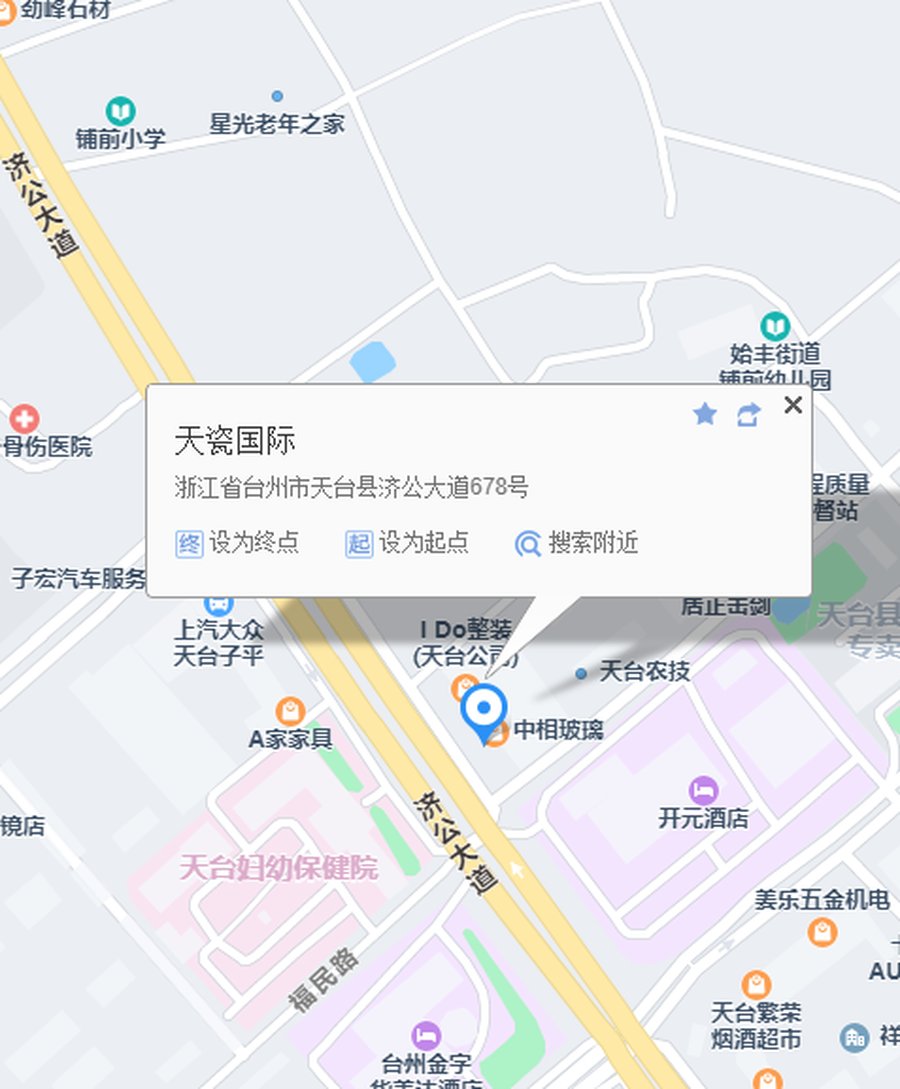Search nearby with 搜索附近

(x=576, y=543)
